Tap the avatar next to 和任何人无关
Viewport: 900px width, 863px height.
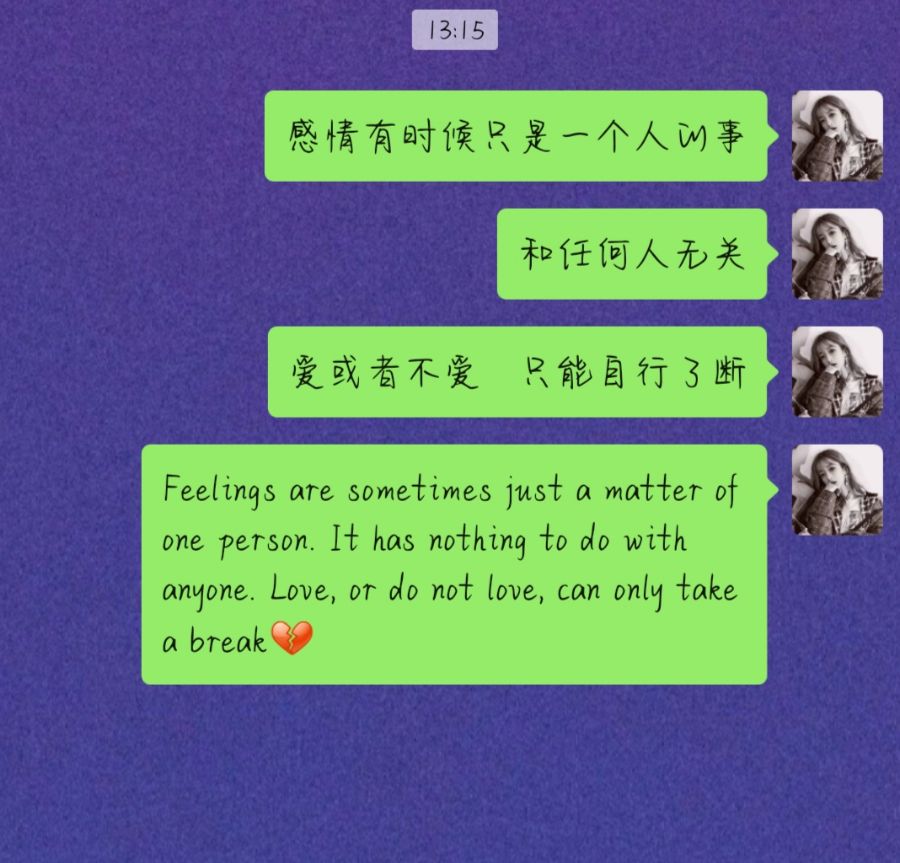click(x=837, y=254)
